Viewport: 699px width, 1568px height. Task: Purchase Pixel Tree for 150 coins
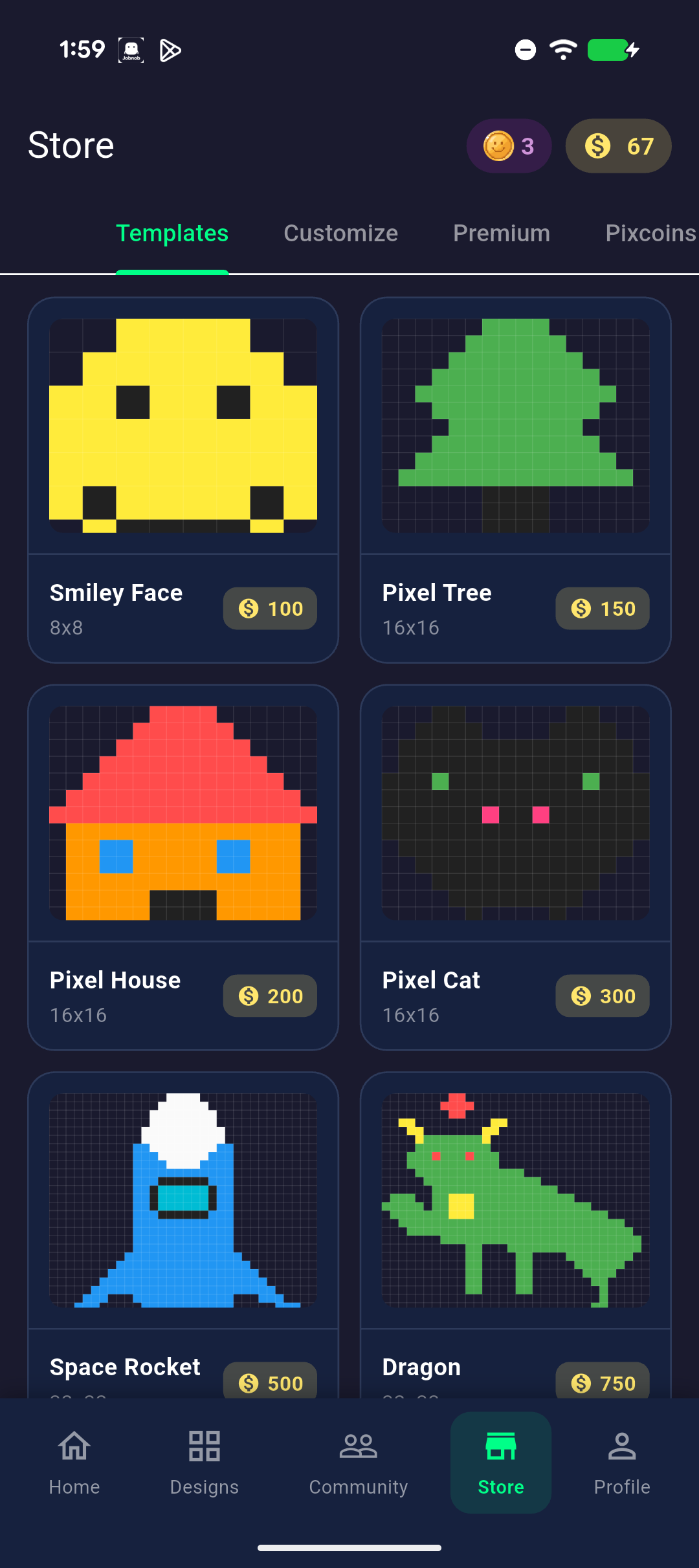tap(602, 608)
